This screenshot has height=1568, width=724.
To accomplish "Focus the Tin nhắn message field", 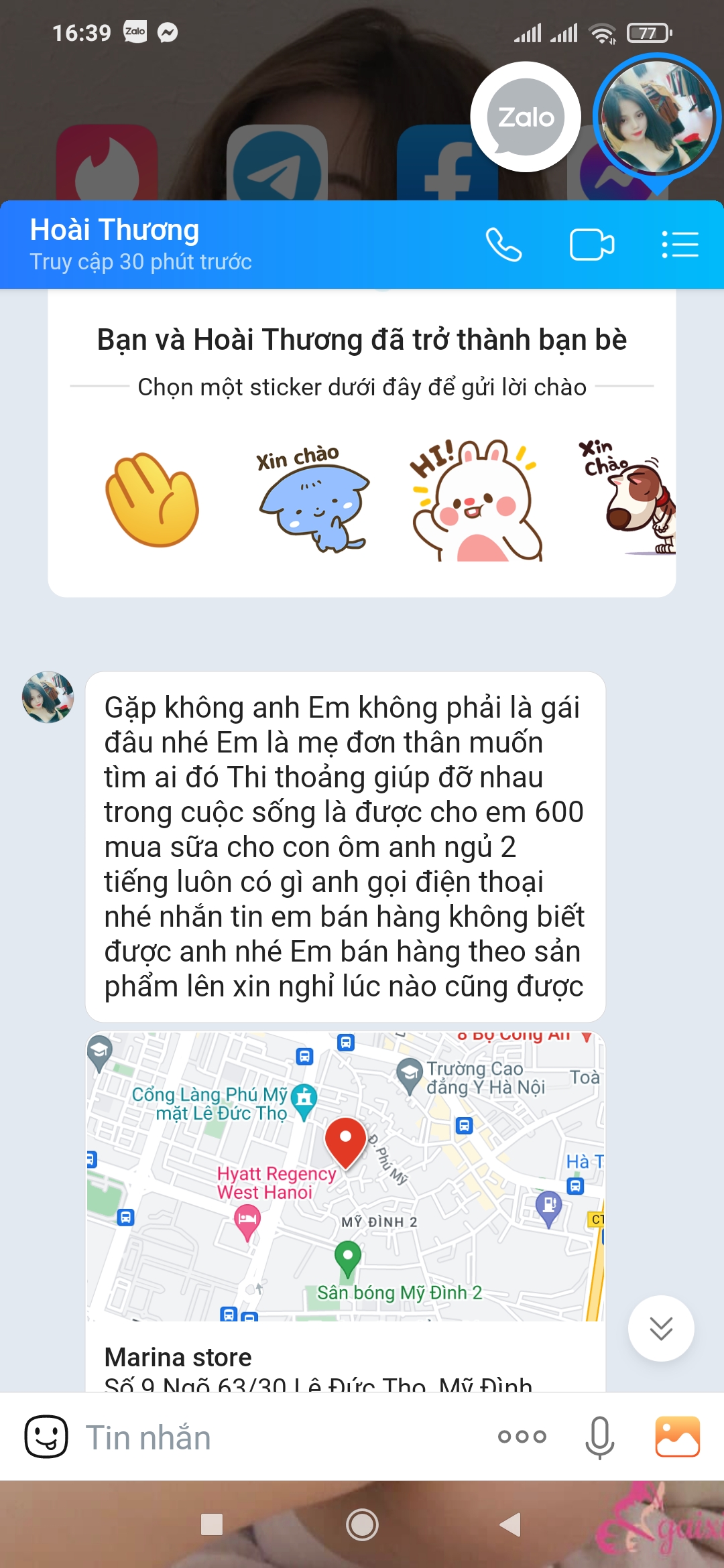I will [282, 1437].
